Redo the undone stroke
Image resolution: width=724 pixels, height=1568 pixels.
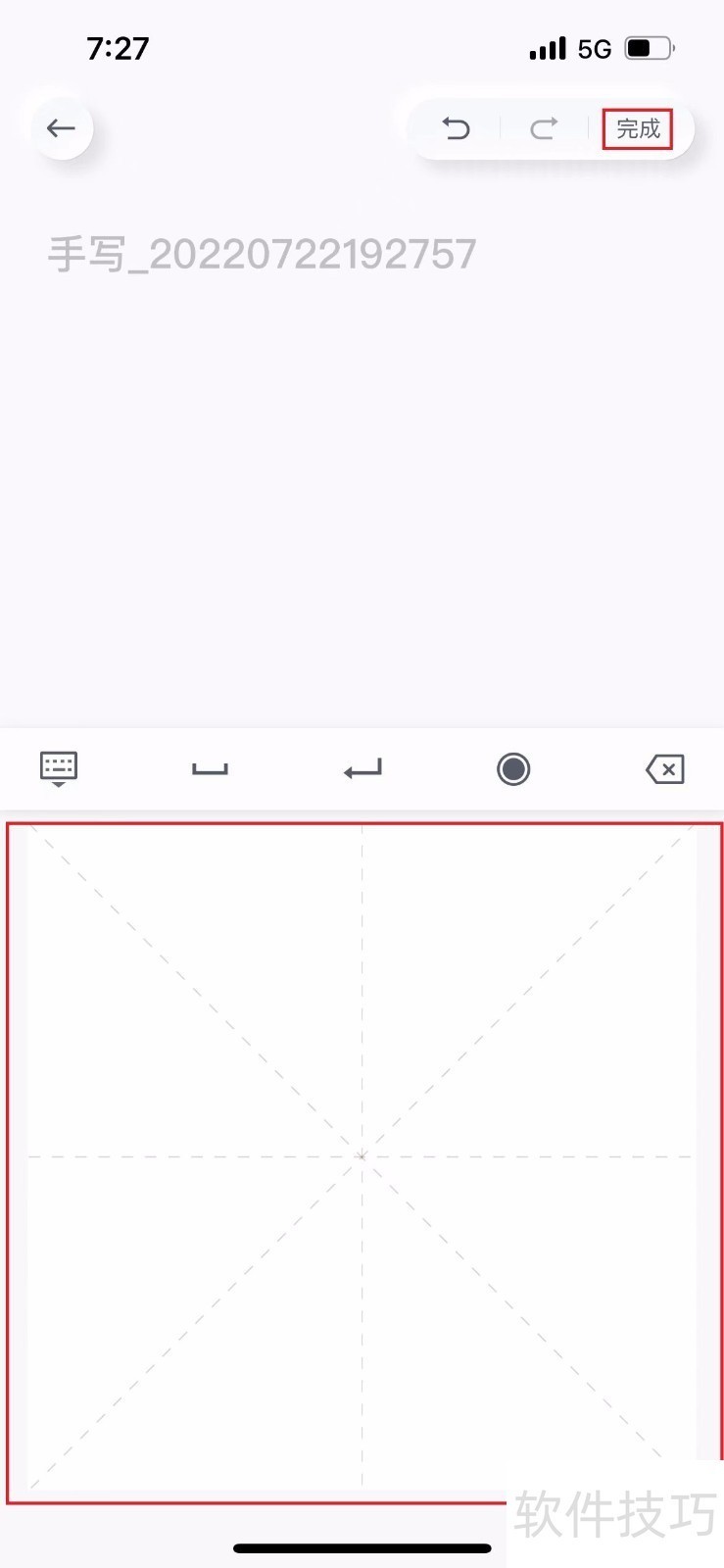pos(544,128)
